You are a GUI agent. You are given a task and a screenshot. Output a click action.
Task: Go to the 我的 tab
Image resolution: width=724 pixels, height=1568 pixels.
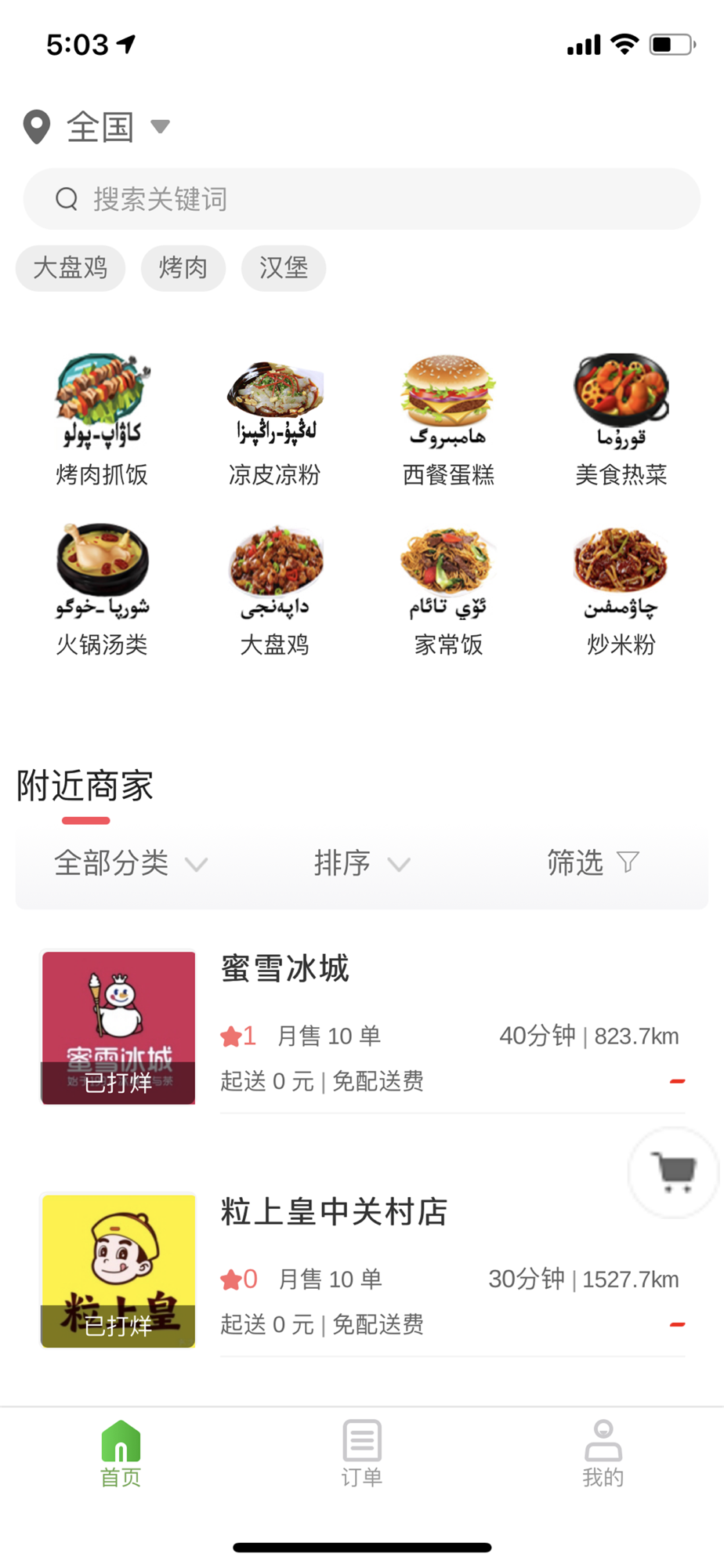603,1454
